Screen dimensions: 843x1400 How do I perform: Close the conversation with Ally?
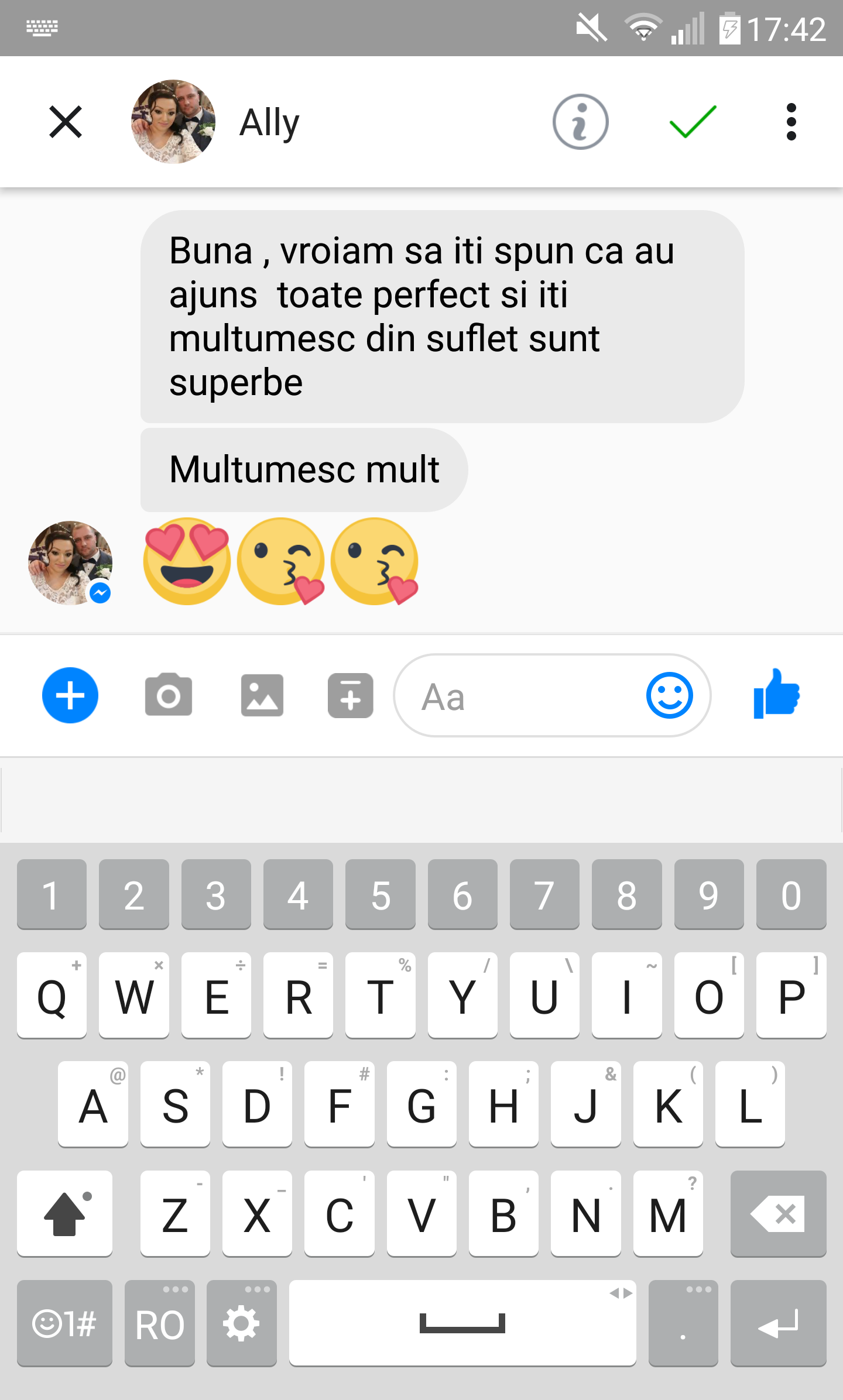point(66,122)
